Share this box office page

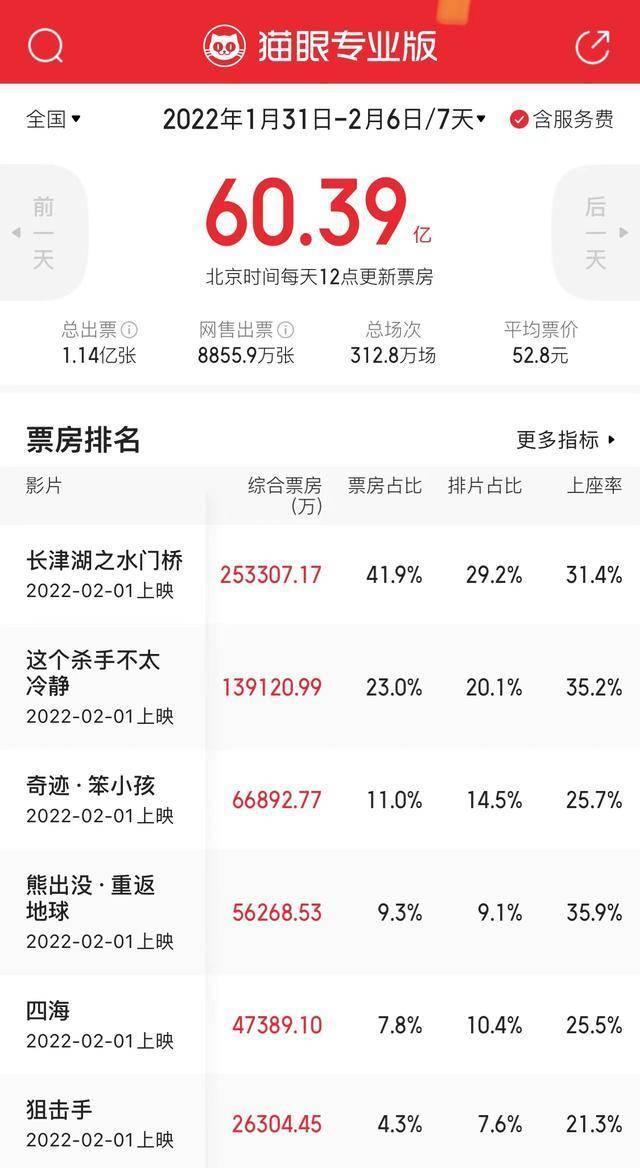pos(592,46)
